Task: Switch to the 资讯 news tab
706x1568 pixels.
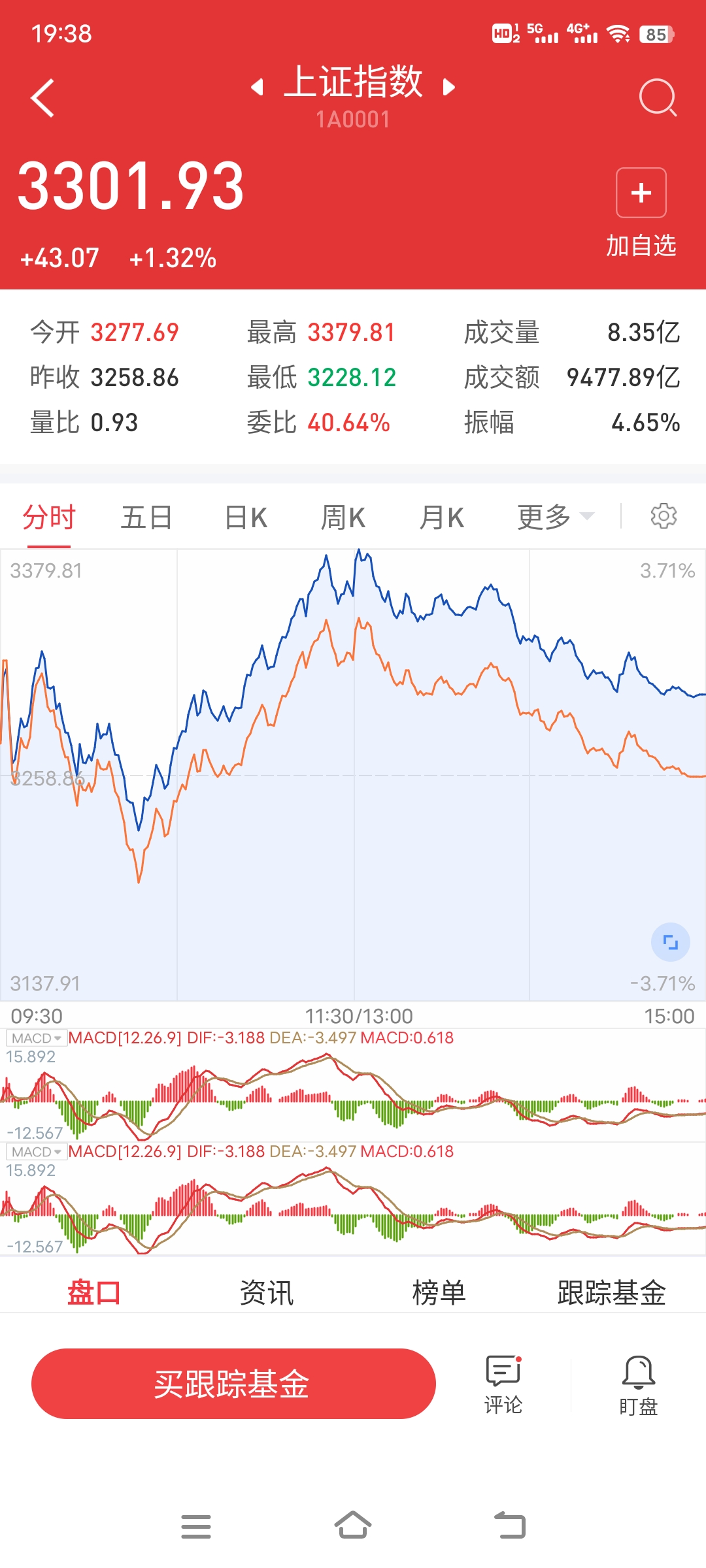Action: click(265, 1292)
